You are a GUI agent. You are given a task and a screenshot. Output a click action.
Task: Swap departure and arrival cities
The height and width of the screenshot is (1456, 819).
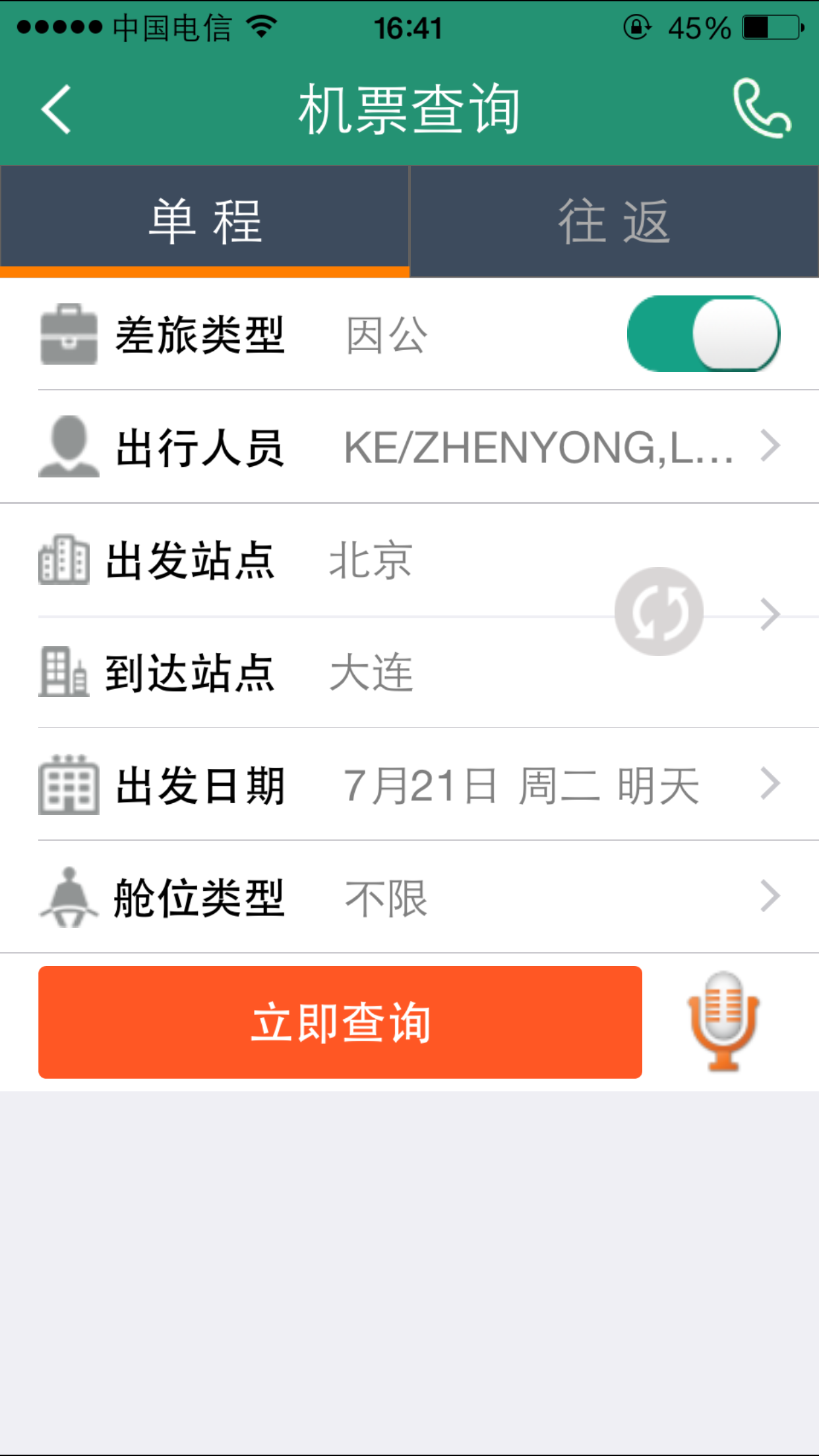(x=659, y=612)
